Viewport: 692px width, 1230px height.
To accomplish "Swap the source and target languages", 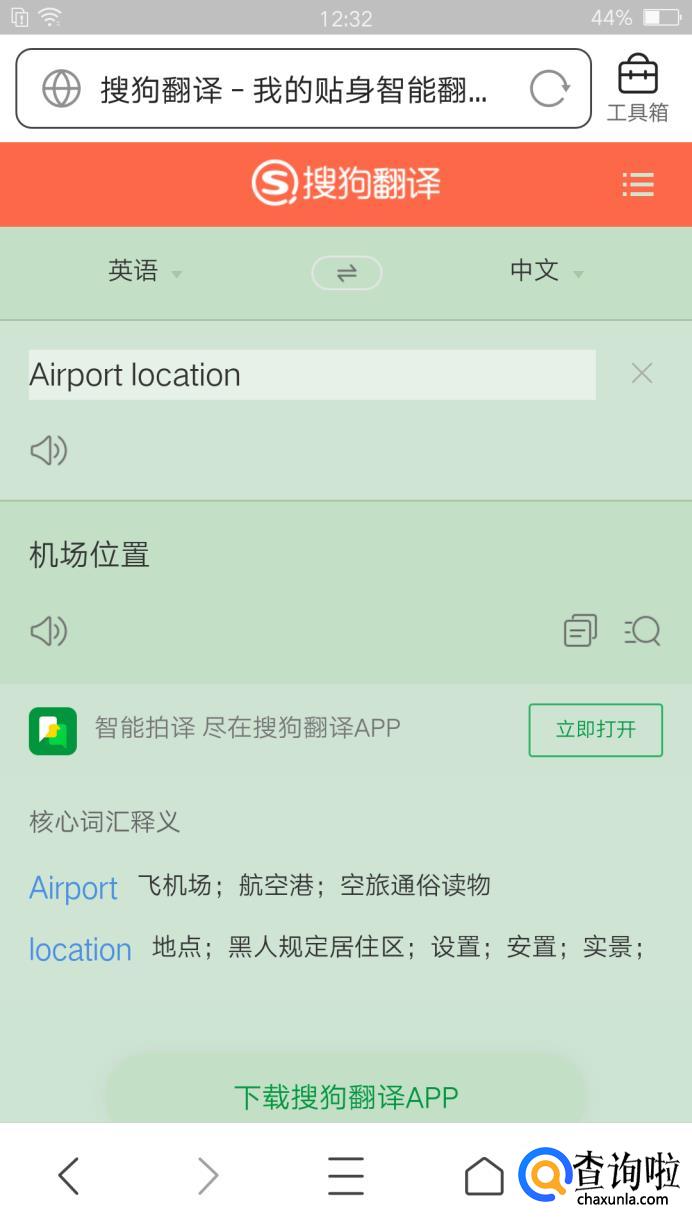I will tap(346, 272).
